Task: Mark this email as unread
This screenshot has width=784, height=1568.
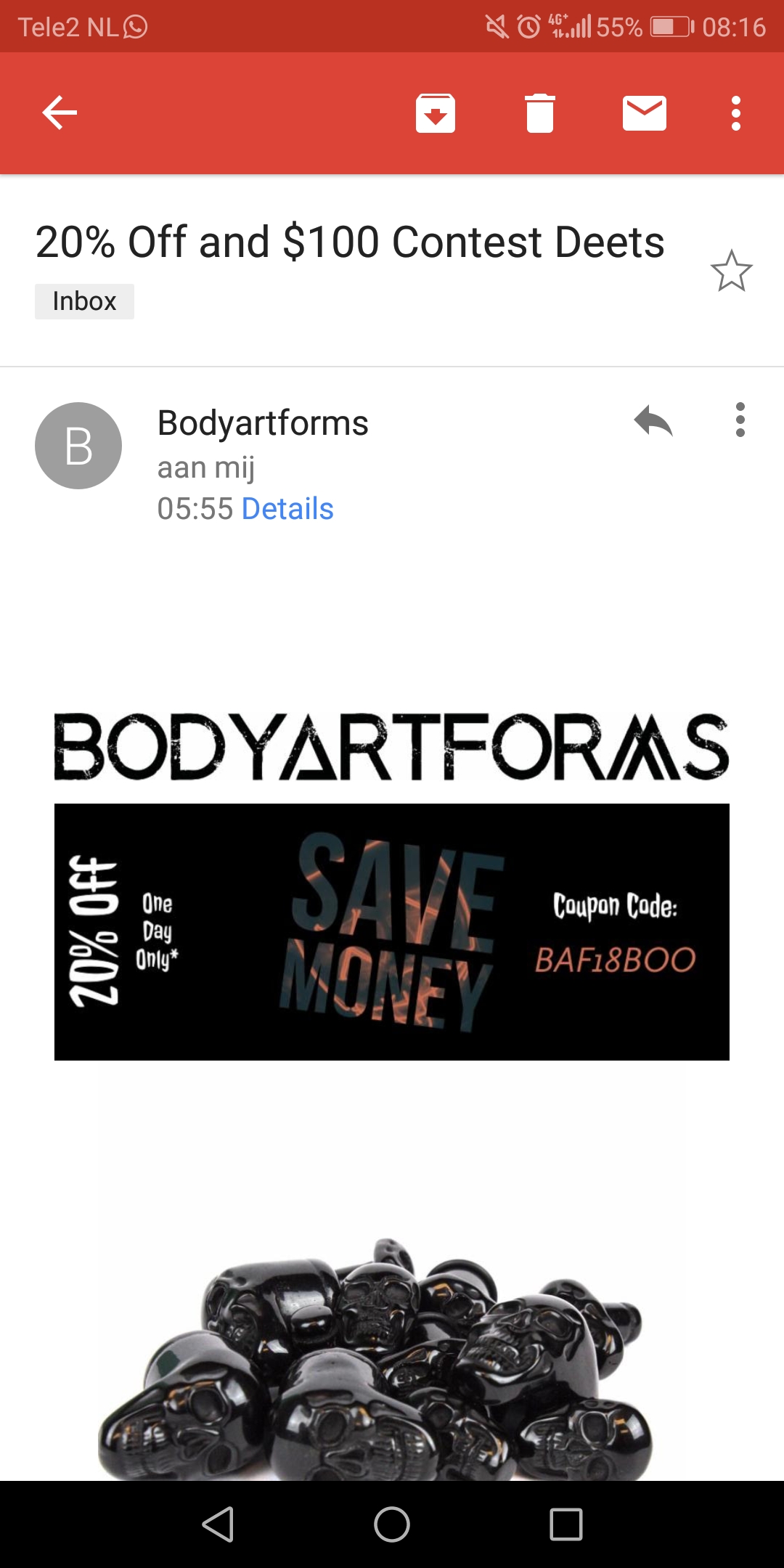Action: (x=645, y=113)
